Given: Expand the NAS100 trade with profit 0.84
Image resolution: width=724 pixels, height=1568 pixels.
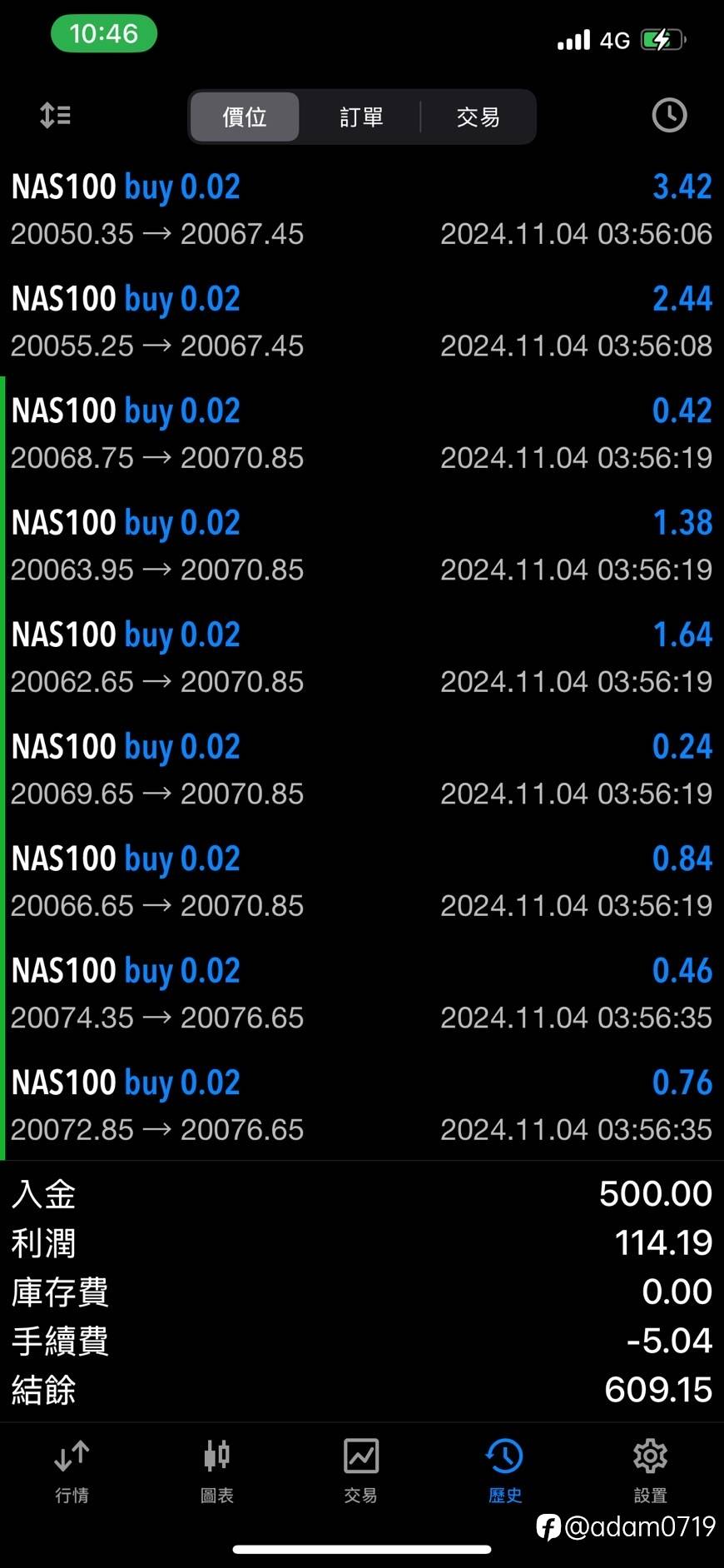Looking at the screenshot, I should [x=361, y=881].
